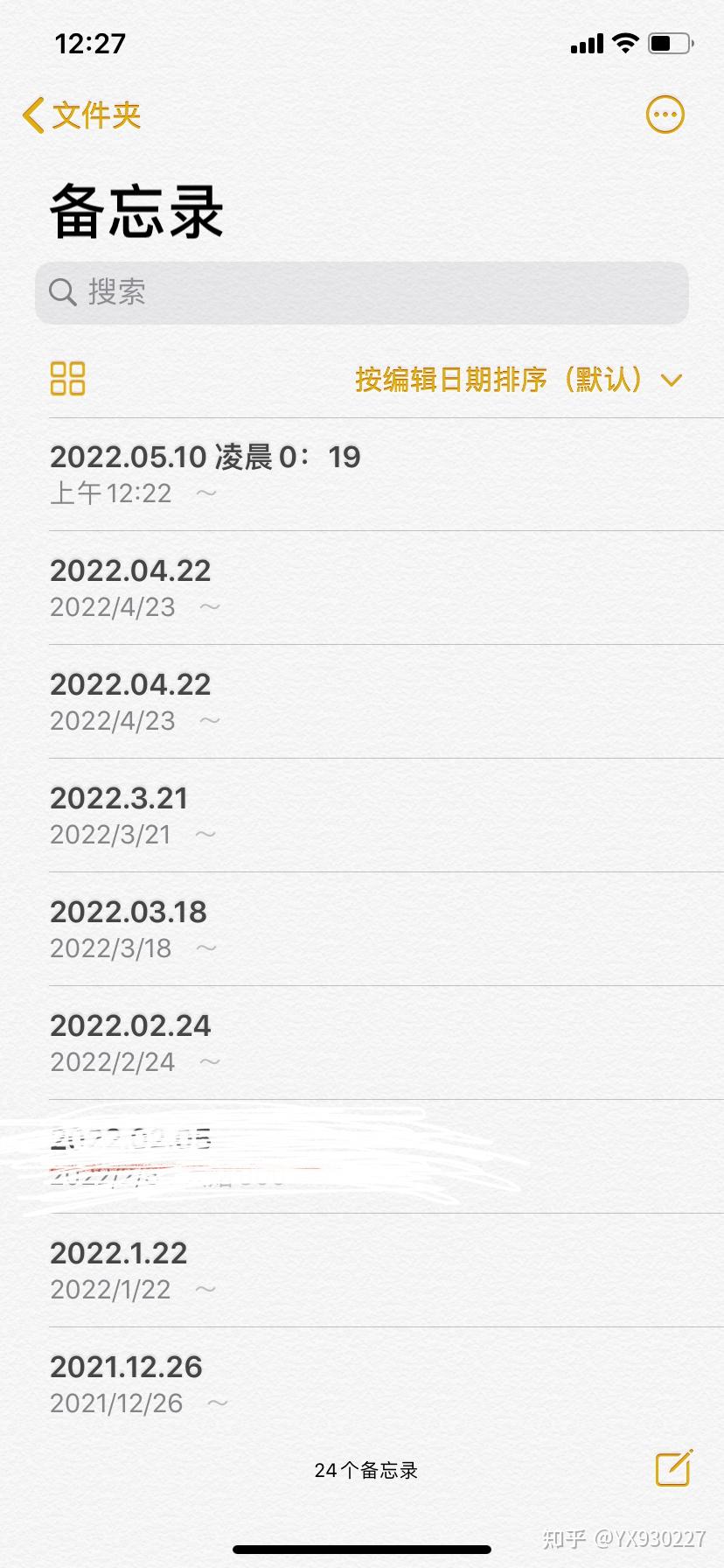Open note 2022.02.24
The image size is (724, 1568).
(x=386, y=1043)
